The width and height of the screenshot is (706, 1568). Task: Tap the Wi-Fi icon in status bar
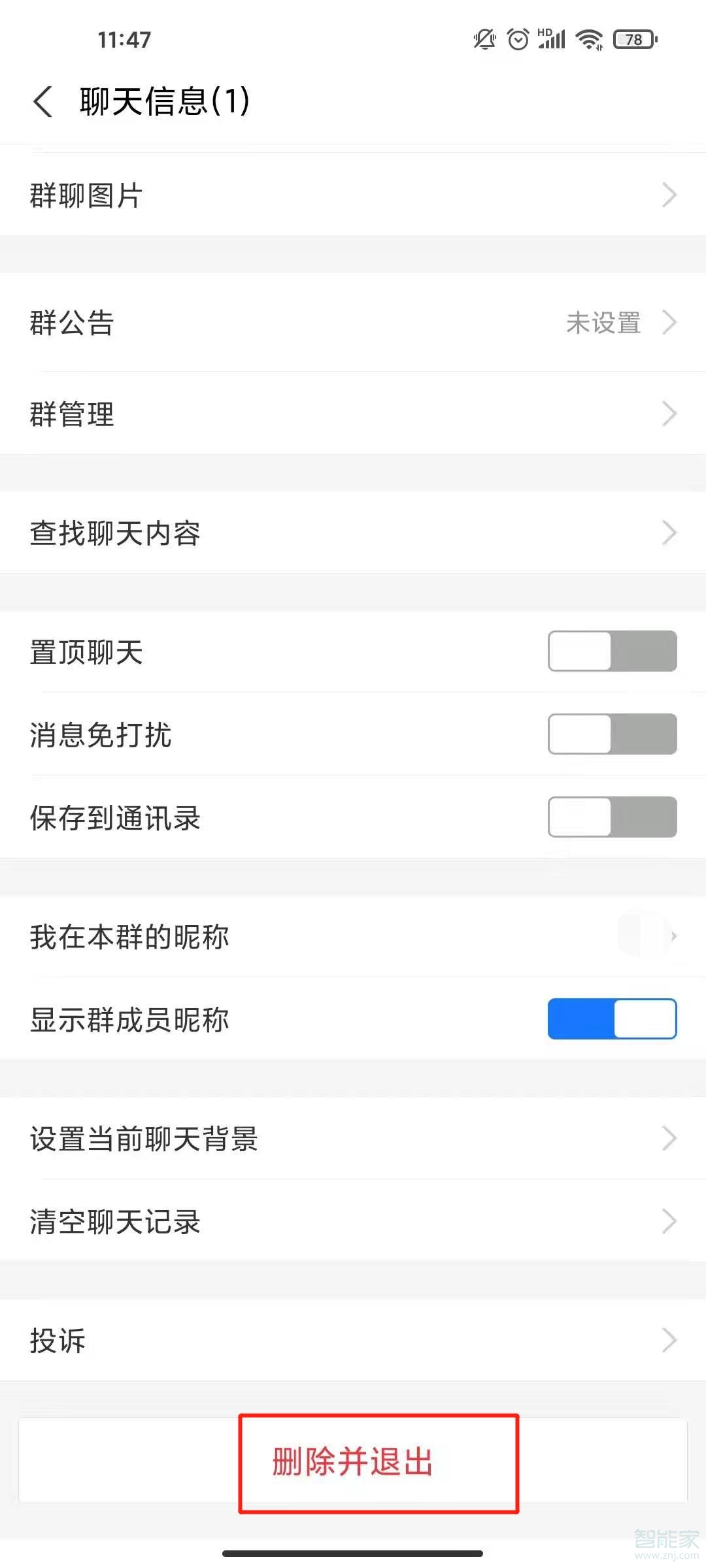[588, 39]
